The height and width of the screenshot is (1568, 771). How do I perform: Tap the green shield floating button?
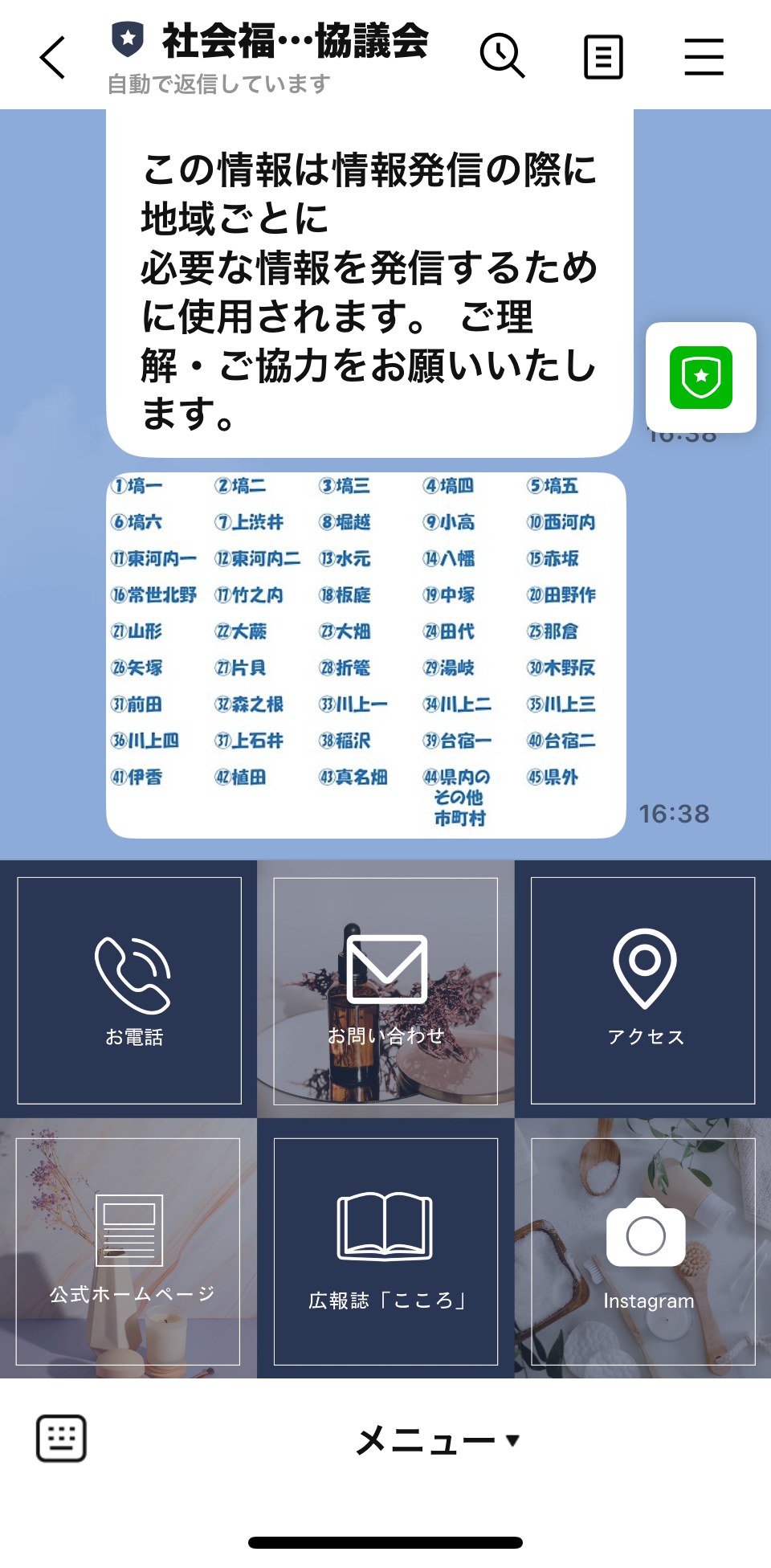pos(701,378)
